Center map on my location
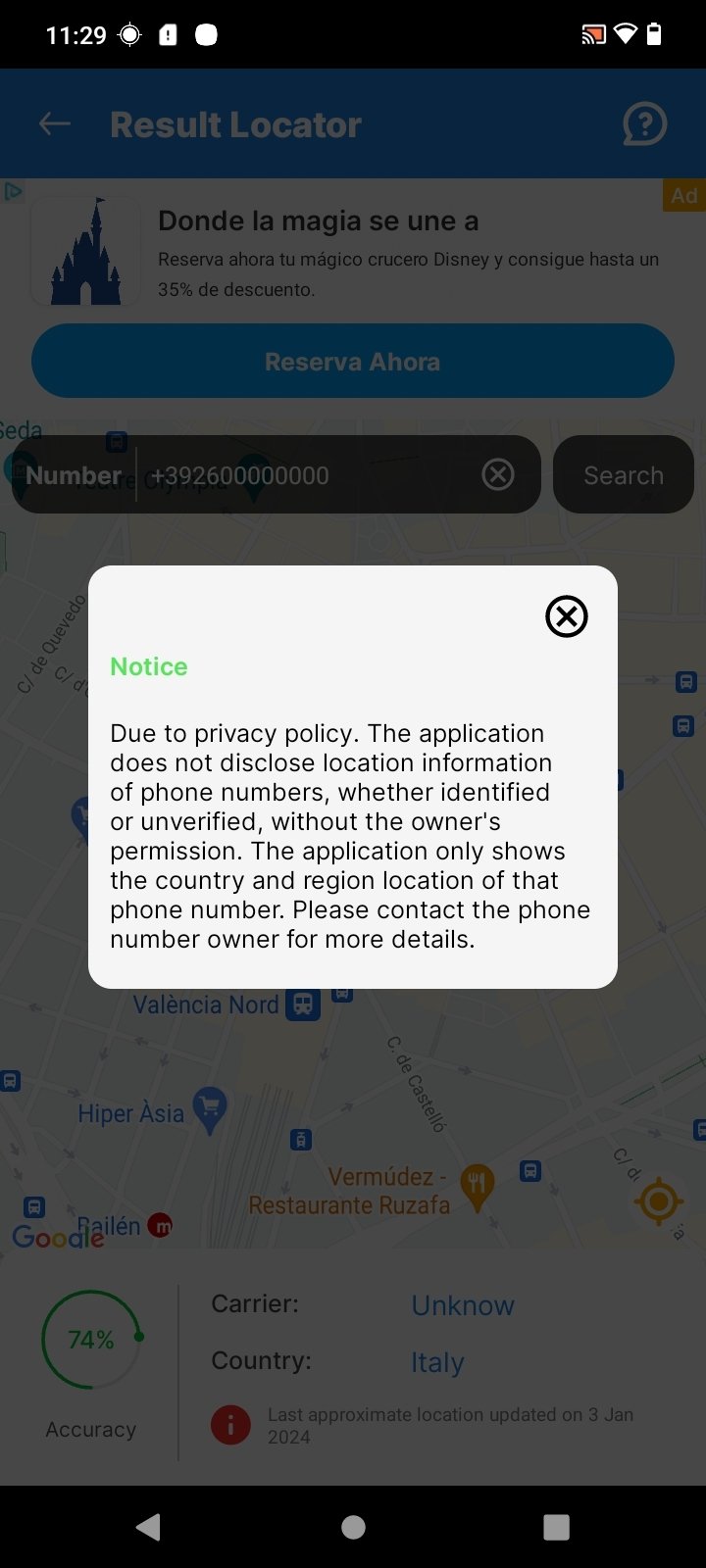This screenshot has width=706, height=1568. (x=658, y=1200)
